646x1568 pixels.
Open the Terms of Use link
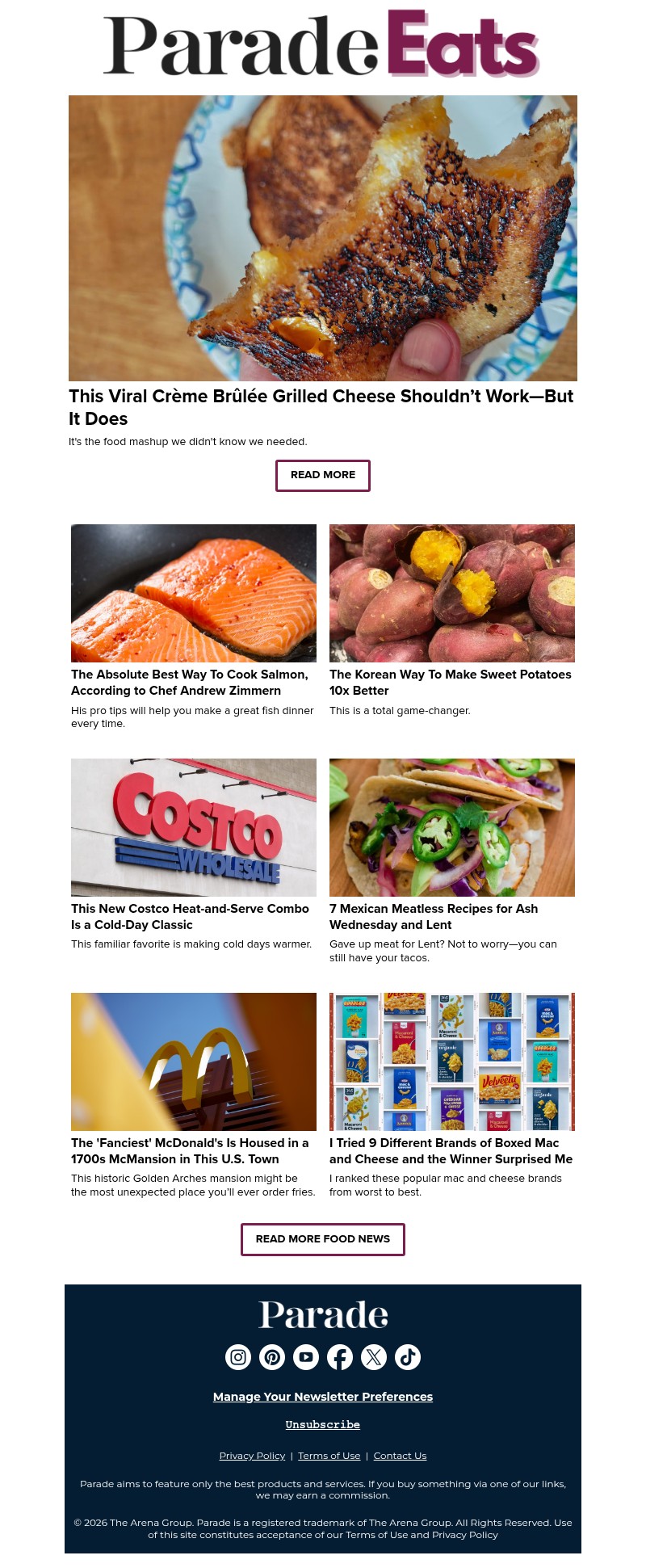tap(329, 1455)
